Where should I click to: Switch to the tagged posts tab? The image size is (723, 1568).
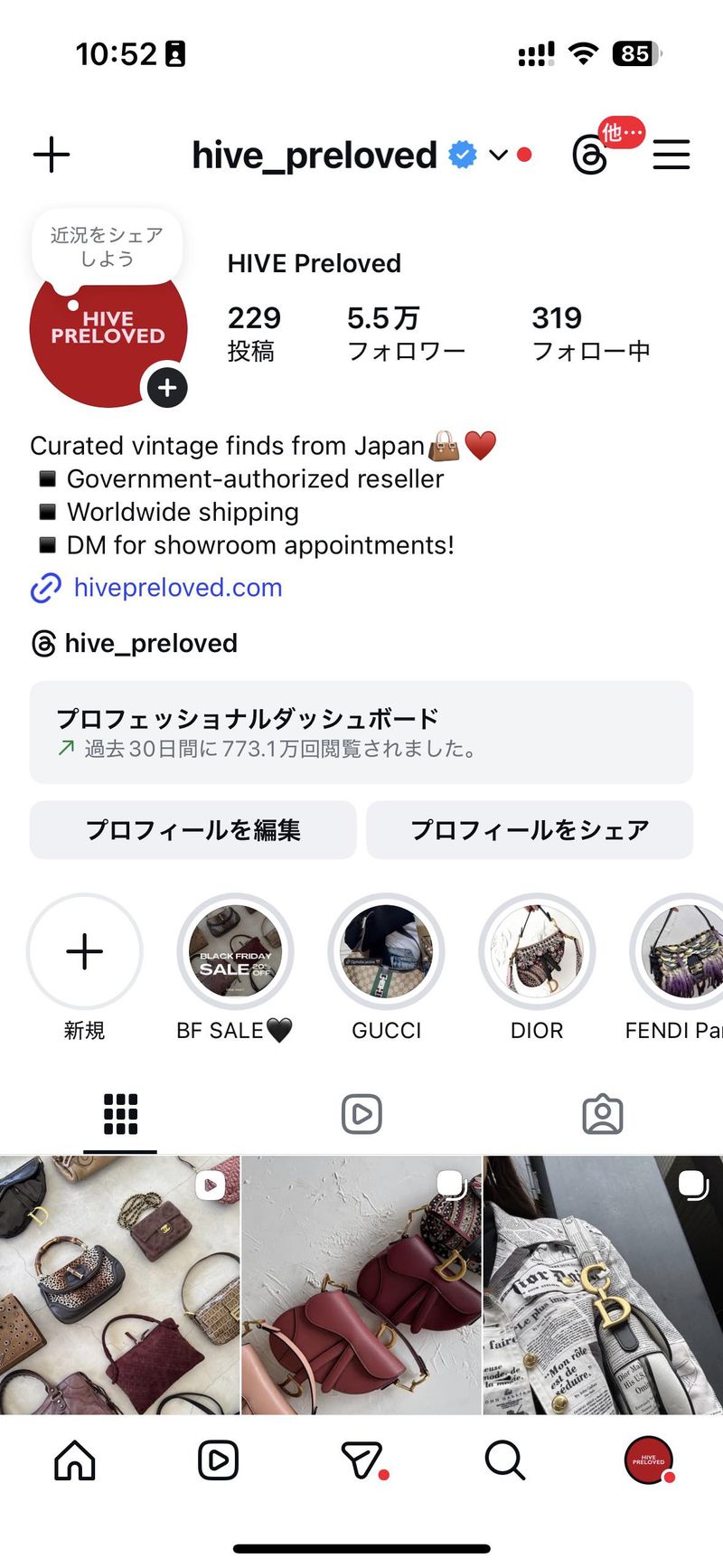tap(603, 1114)
